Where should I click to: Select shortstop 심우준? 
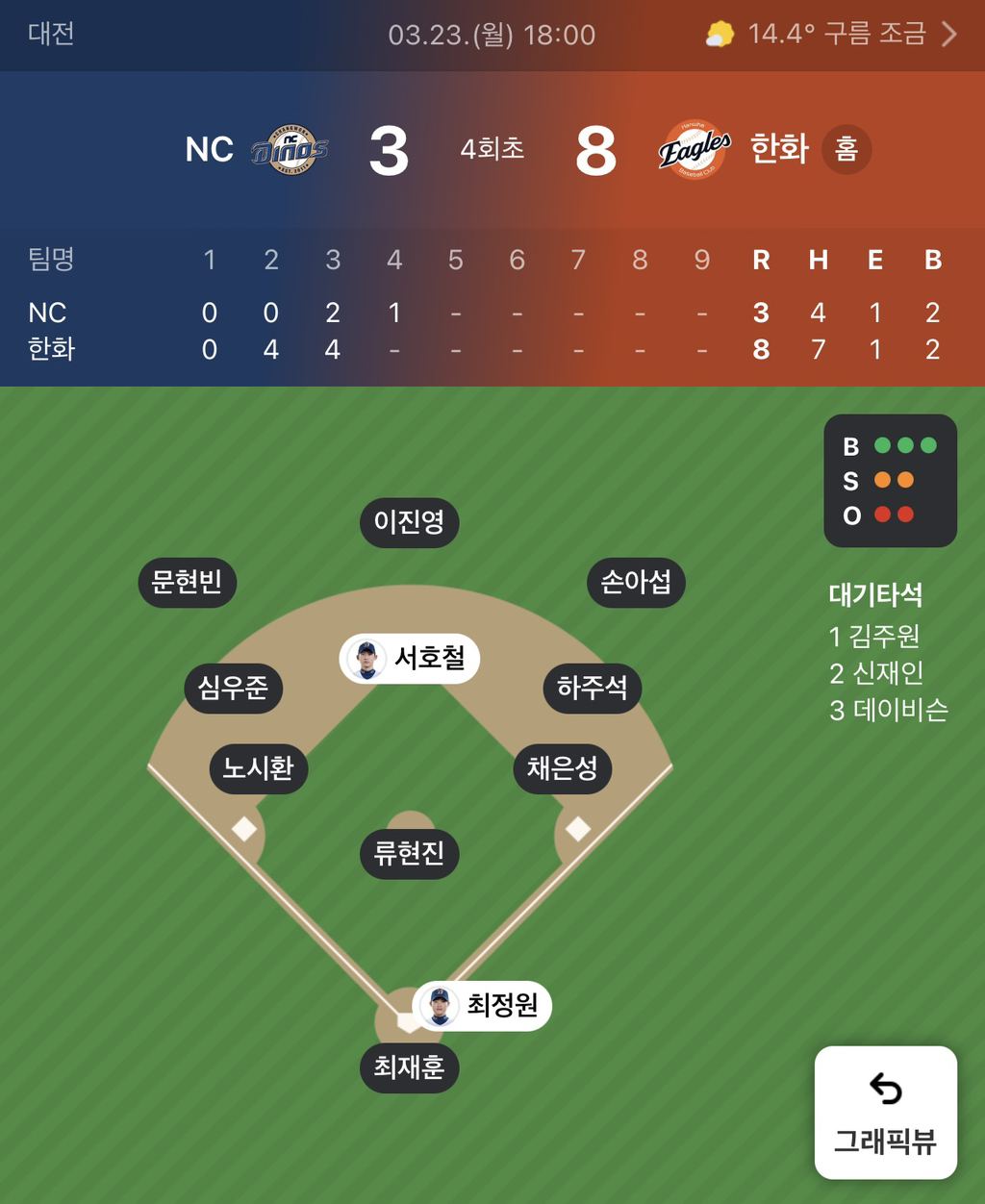tap(233, 688)
